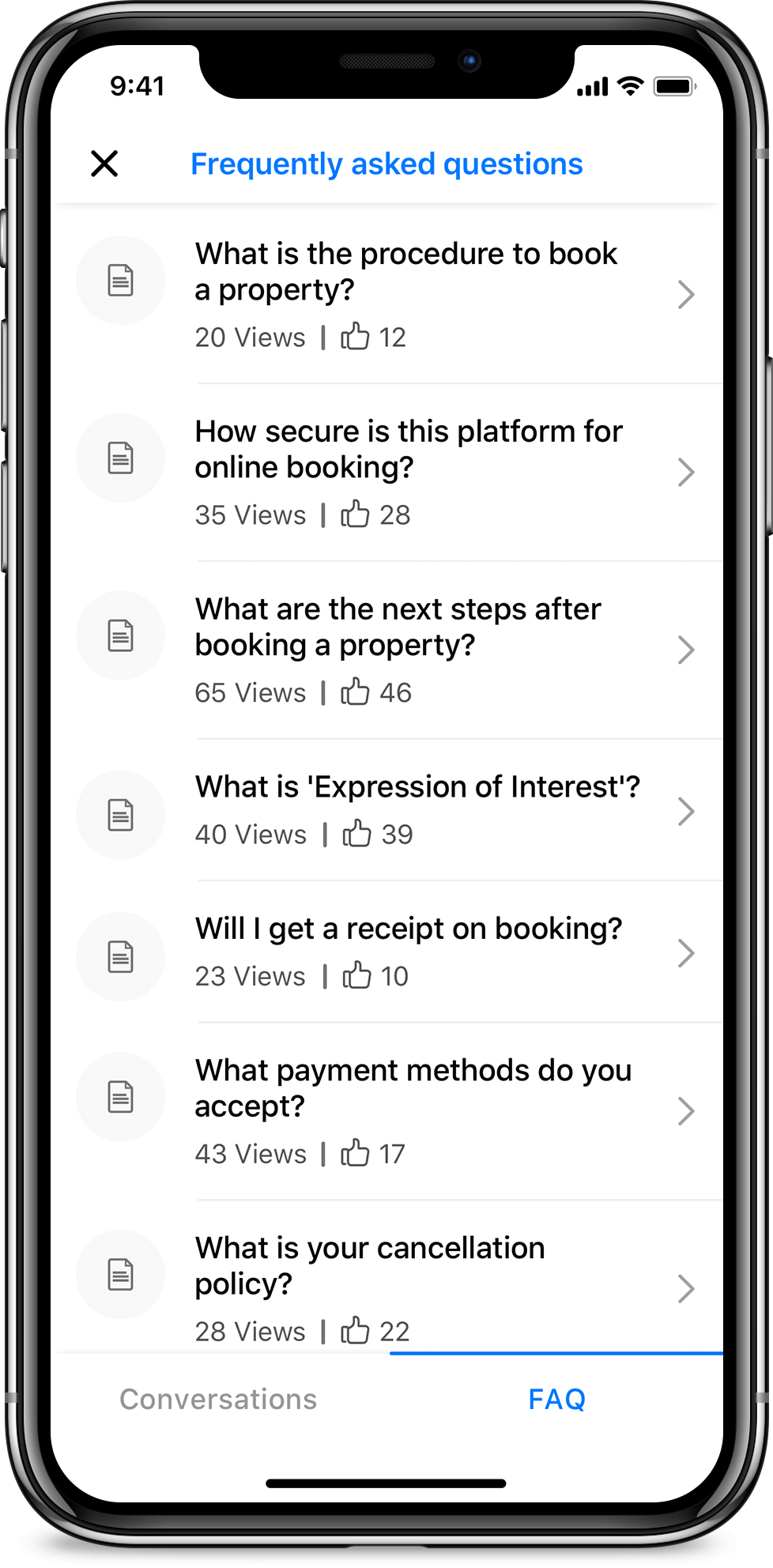Viewport: 773px width, 1568px height.
Task: Click the document icon next to 'Expression of Interest'
Action: pyautogui.click(x=120, y=816)
